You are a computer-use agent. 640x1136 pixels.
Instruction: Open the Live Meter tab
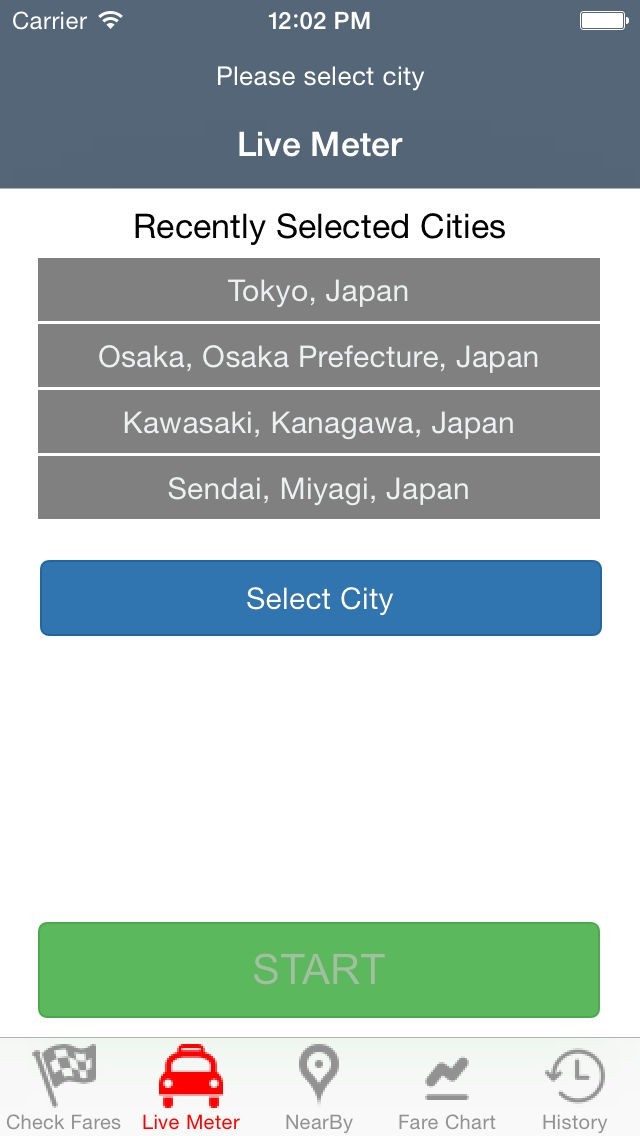pos(191,1088)
